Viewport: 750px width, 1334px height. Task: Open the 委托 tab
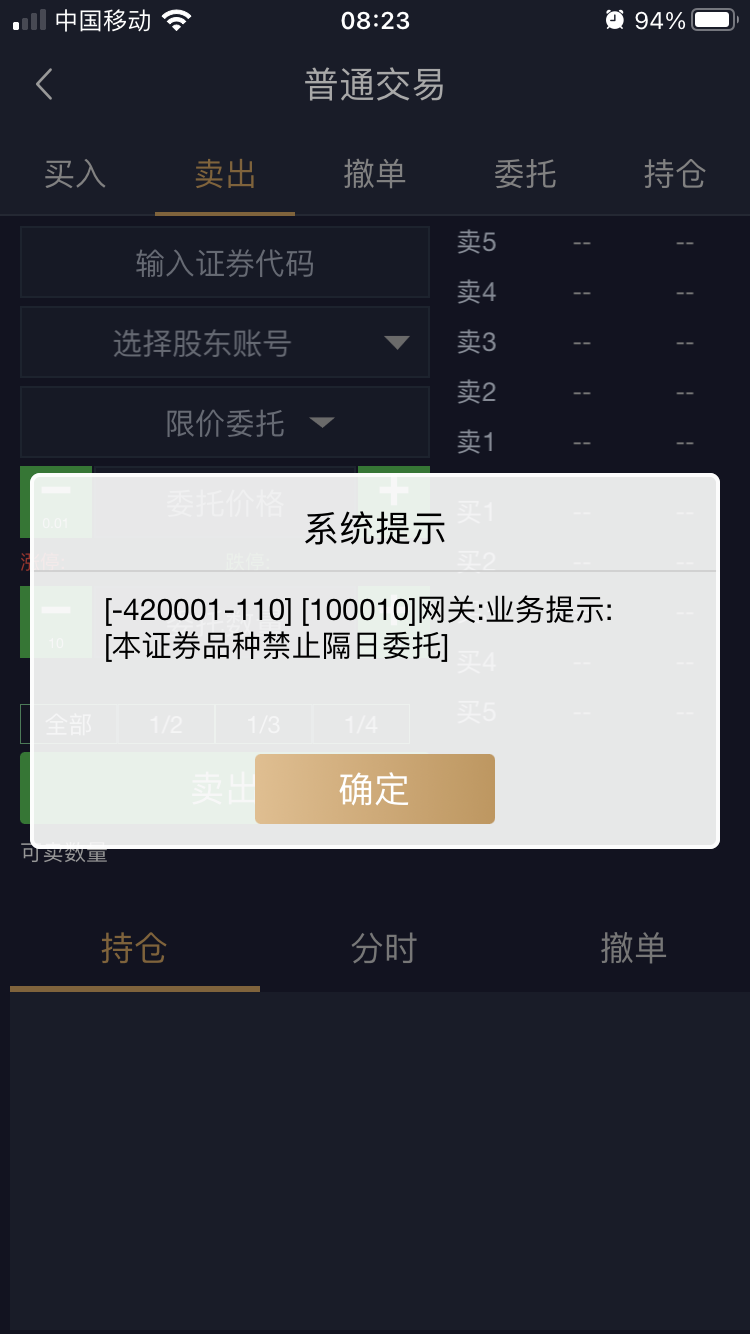[x=524, y=174]
